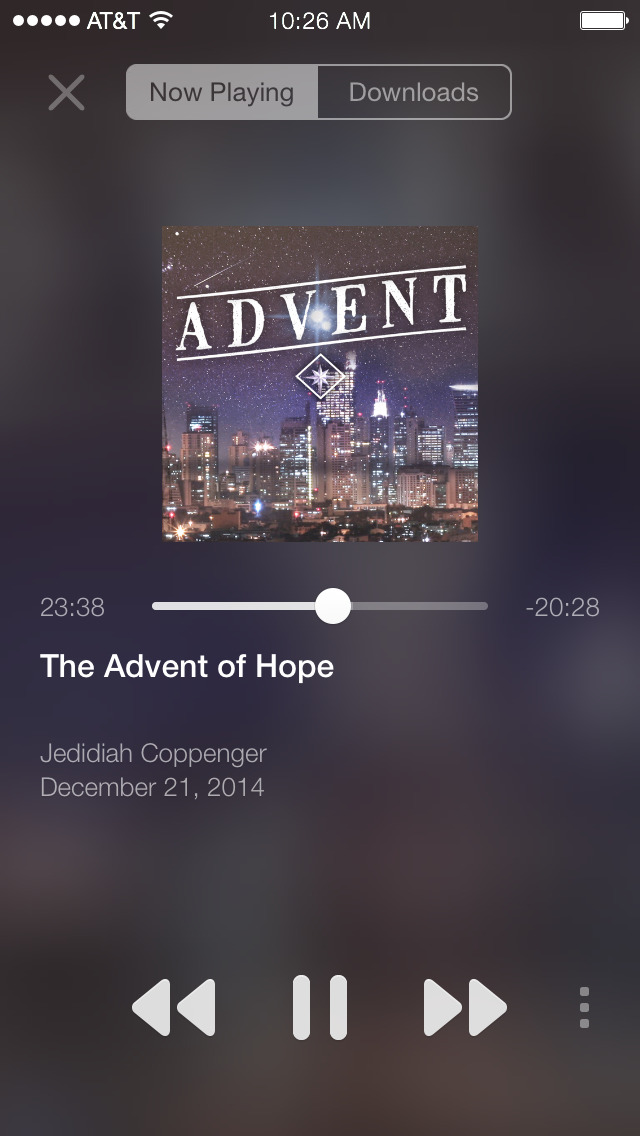Select the Now Playing segment

(x=222, y=92)
